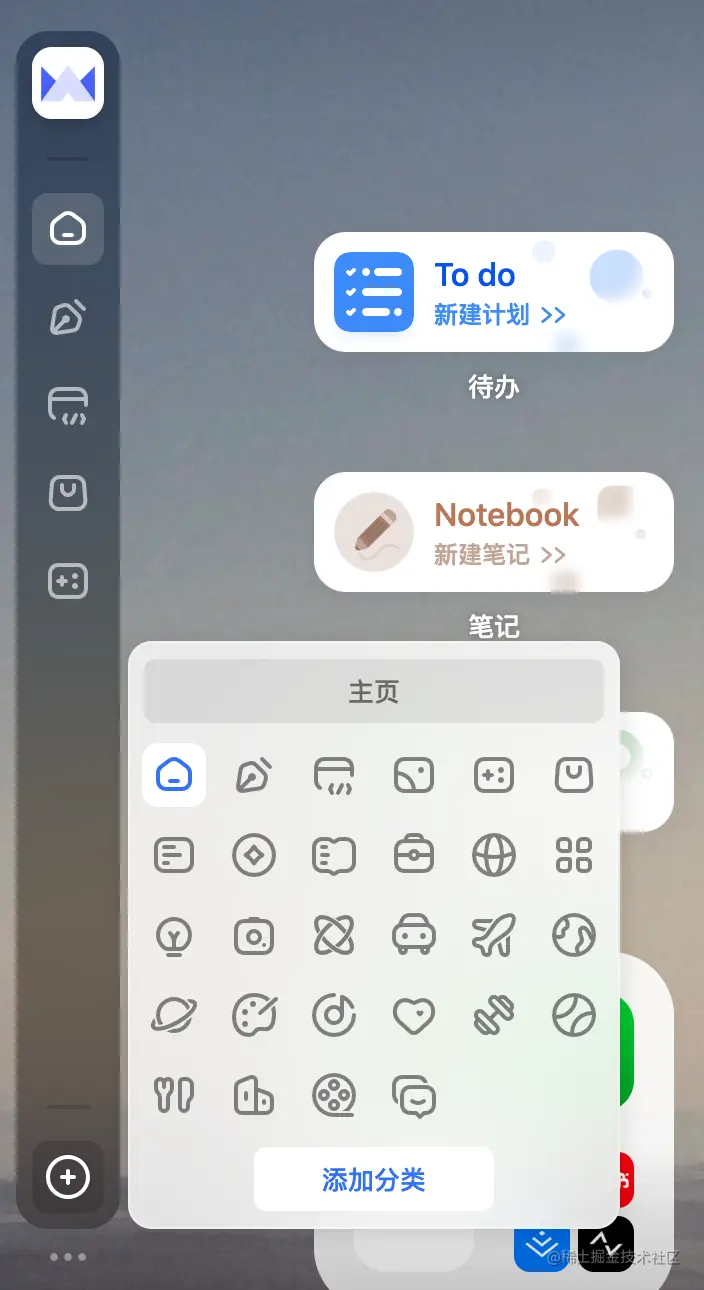Select the fork and spoon icon
This screenshot has height=1290, width=704.
point(174,1096)
